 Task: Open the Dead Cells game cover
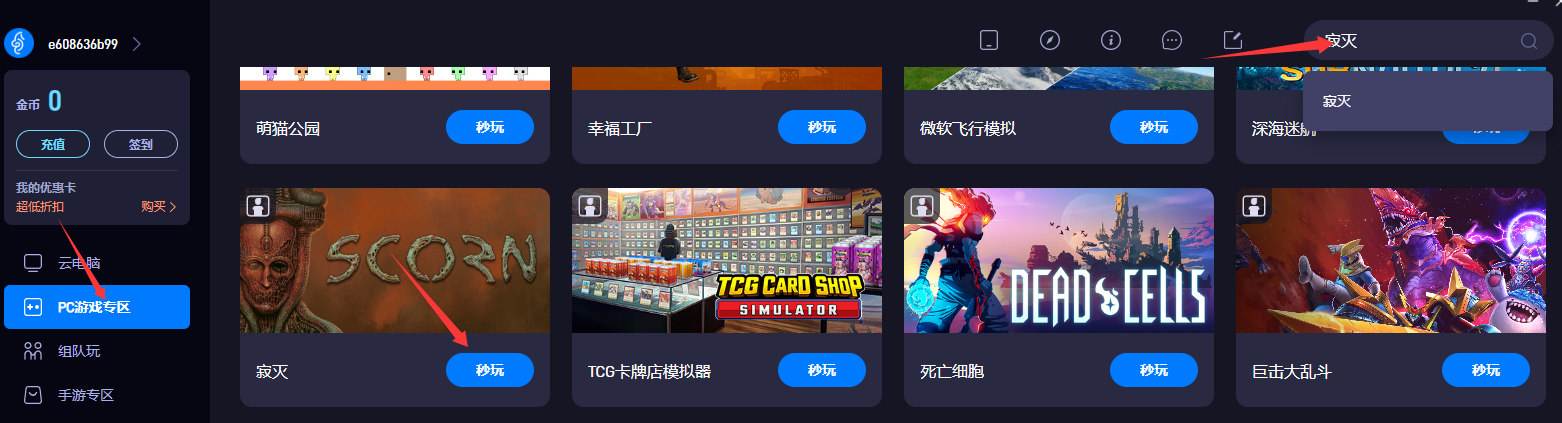1058,260
